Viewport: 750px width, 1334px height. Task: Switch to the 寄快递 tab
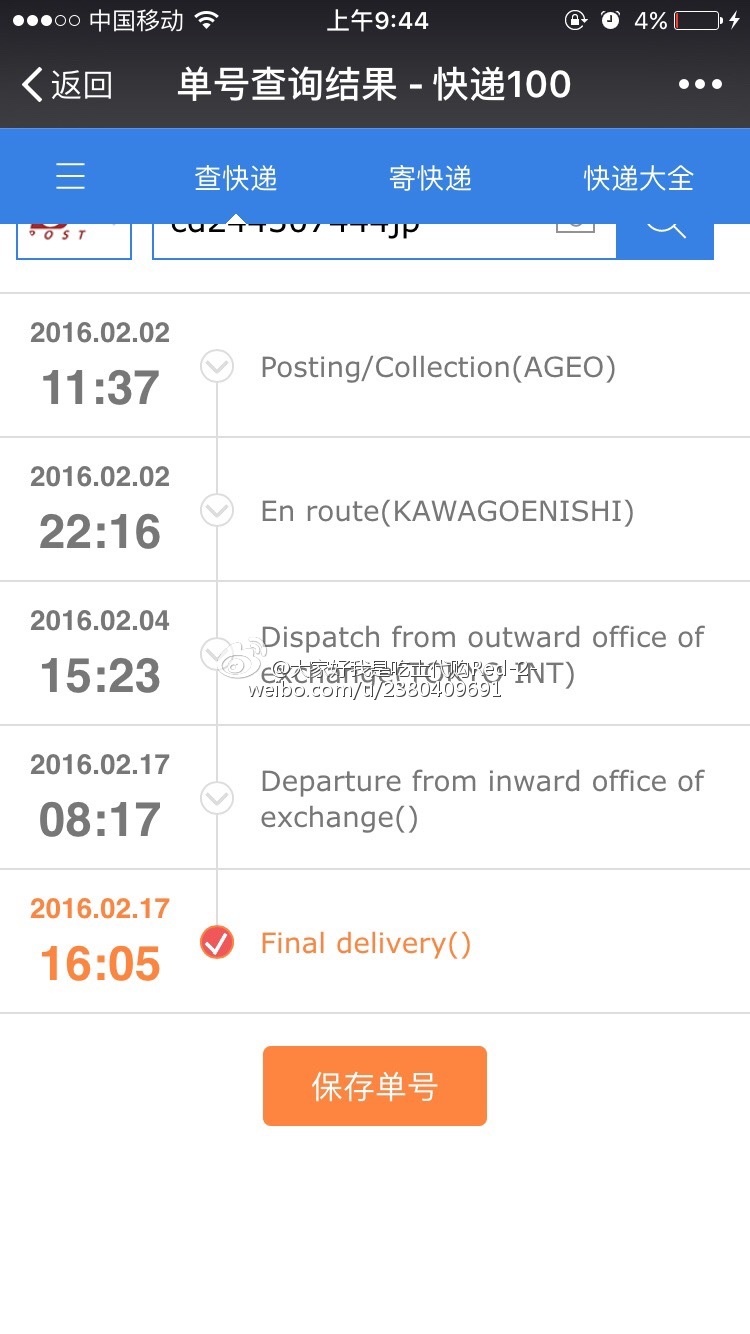pyautogui.click(x=430, y=178)
